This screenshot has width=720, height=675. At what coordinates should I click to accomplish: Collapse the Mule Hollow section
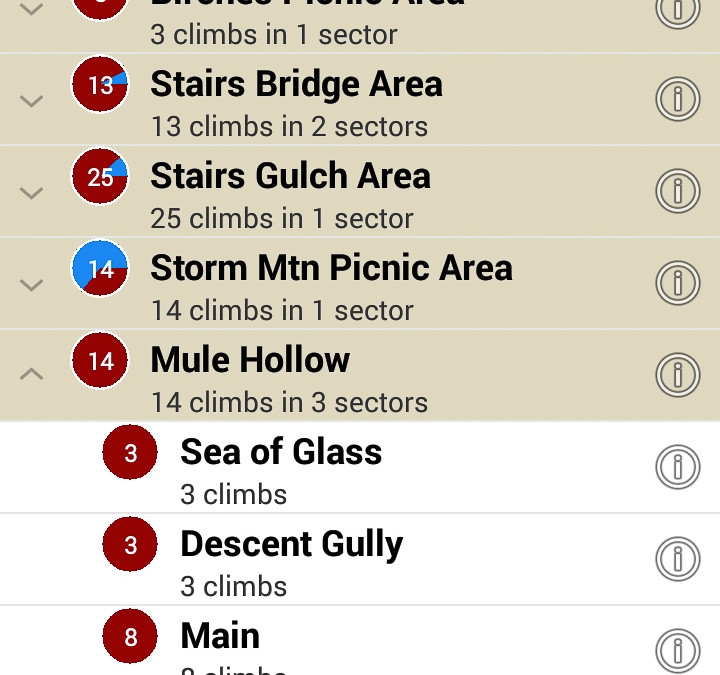point(32,375)
